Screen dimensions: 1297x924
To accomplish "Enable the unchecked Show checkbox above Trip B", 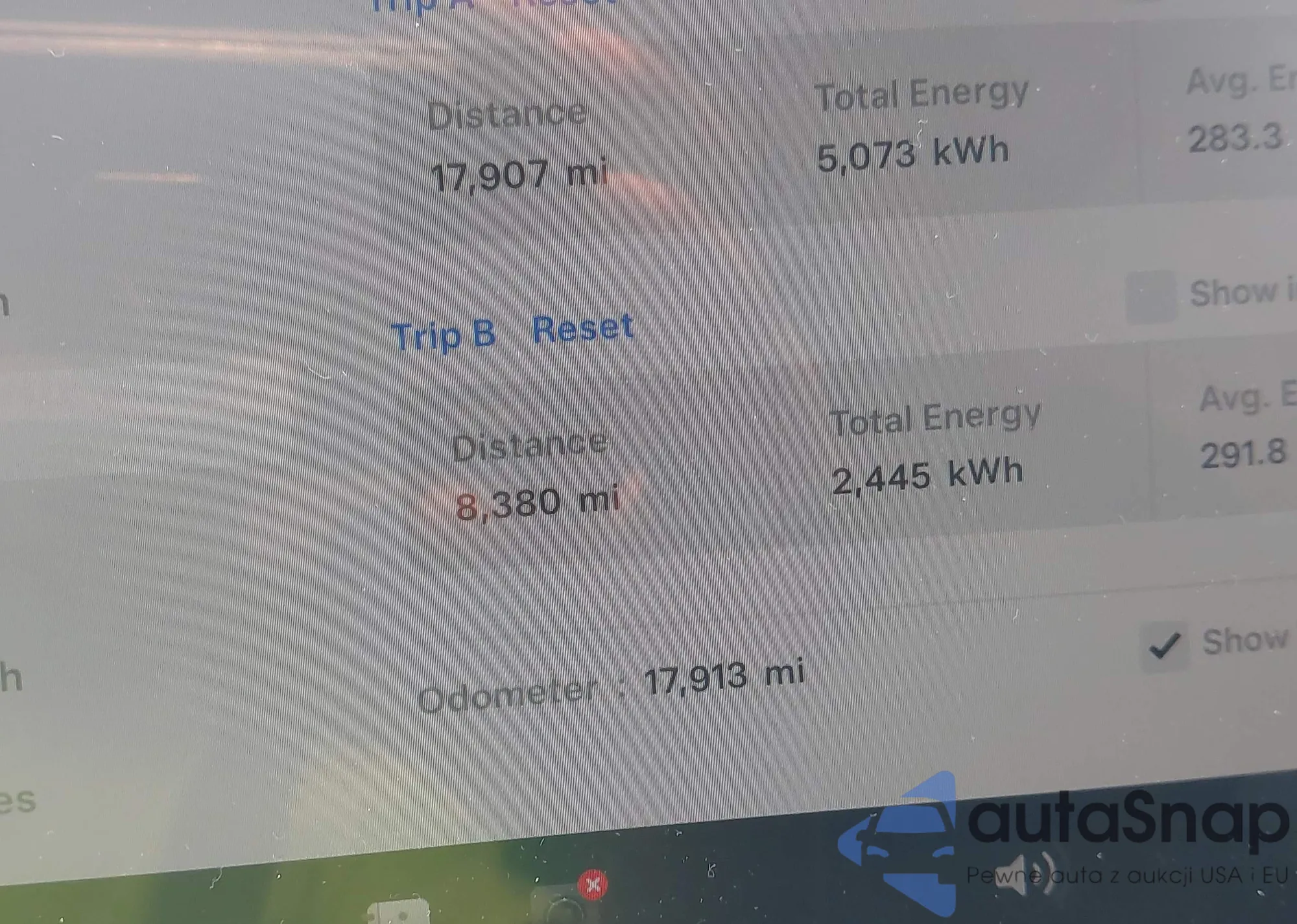I will 1150,297.
